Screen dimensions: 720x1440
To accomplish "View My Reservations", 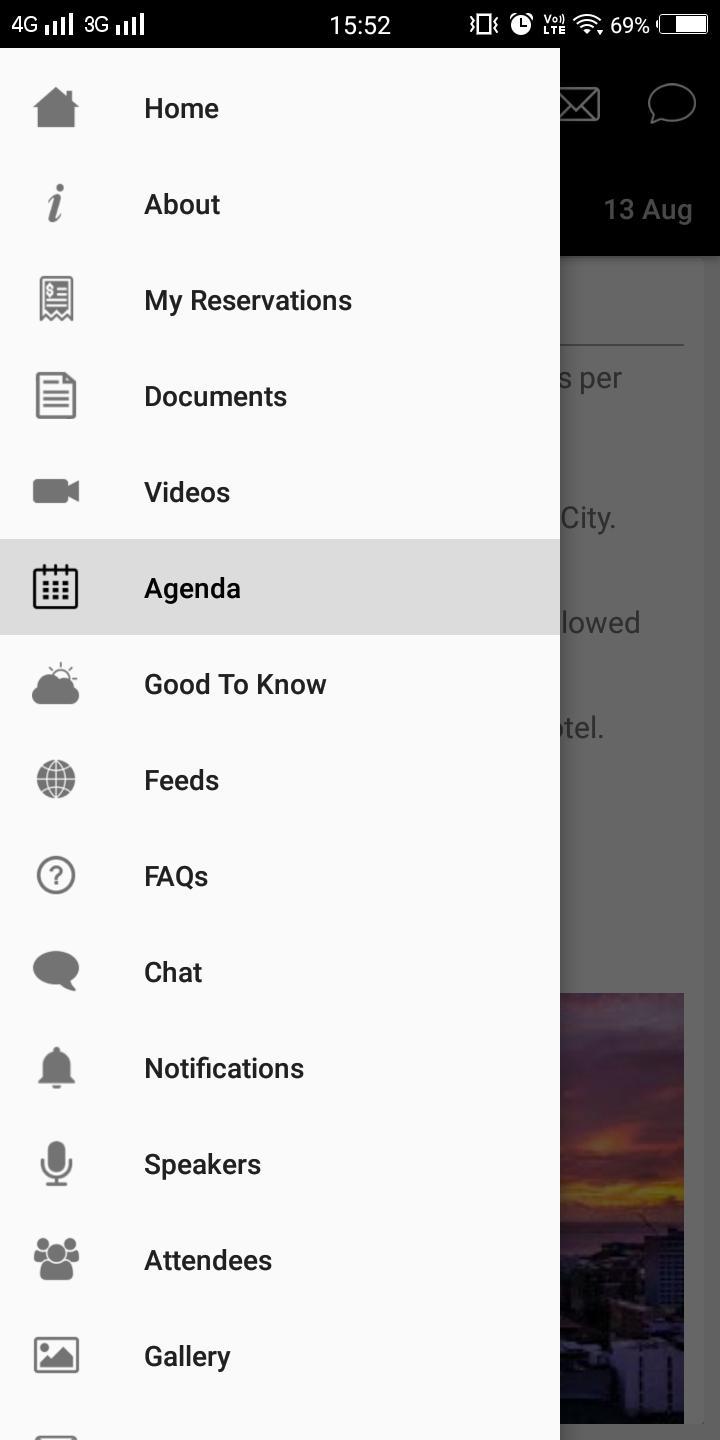I will 247,300.
